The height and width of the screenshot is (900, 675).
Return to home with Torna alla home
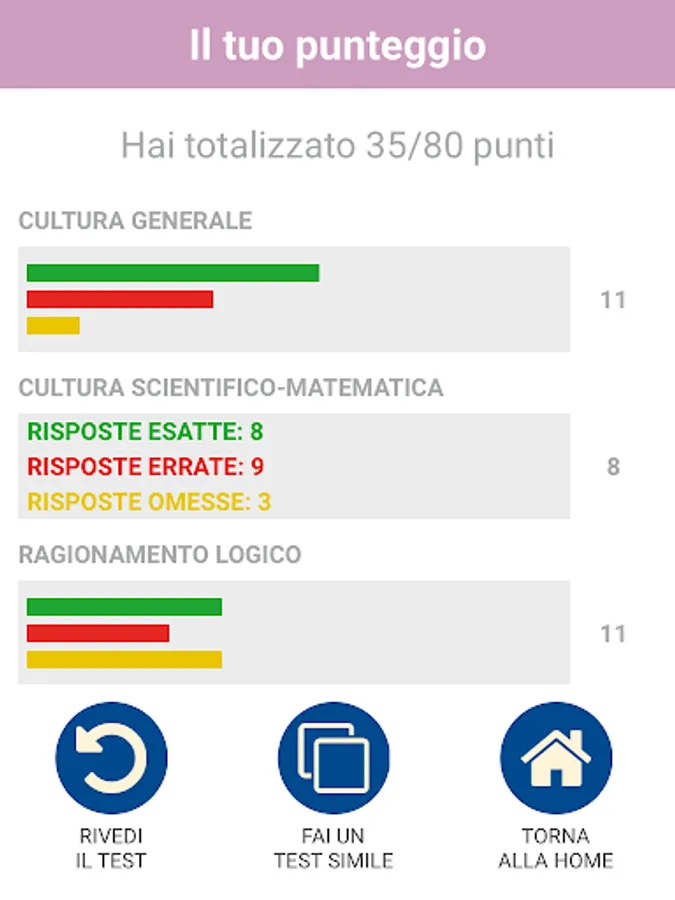(x=556, y=758)
